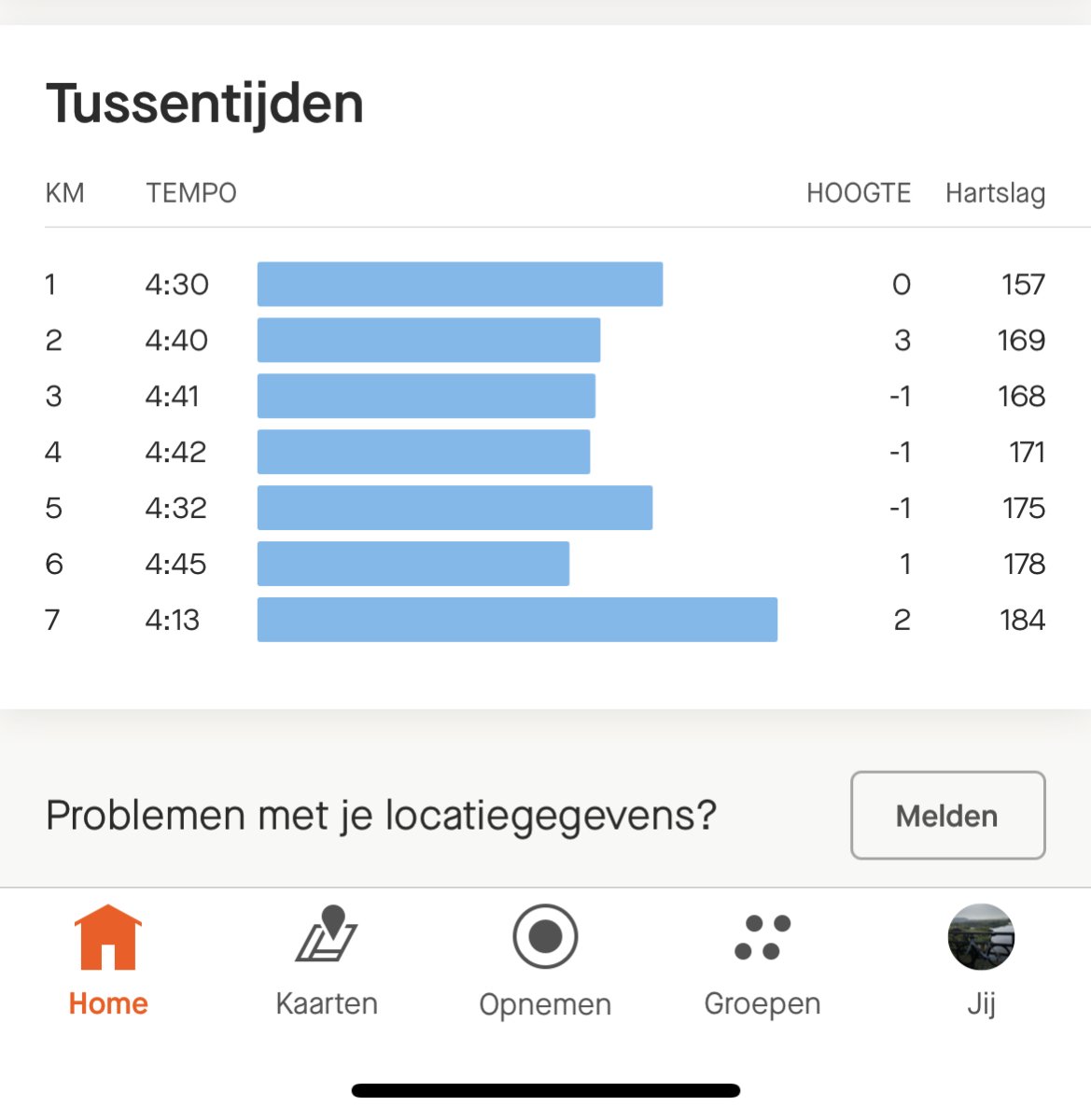Tap the Melden button
This screenshot has height=1120, width=1091.
click(x=947, y=816)
